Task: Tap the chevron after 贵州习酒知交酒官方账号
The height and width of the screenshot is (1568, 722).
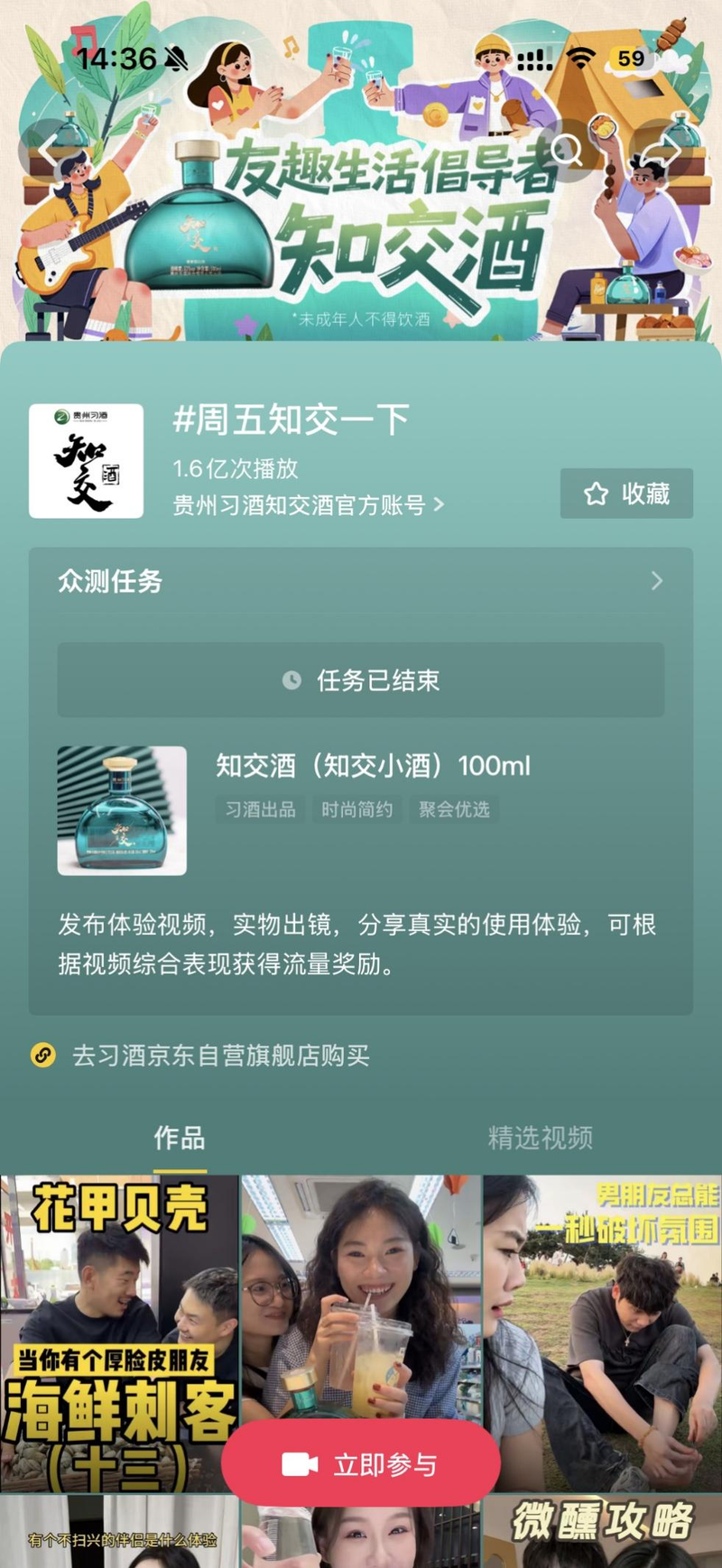Action: [x=440, y=505]
